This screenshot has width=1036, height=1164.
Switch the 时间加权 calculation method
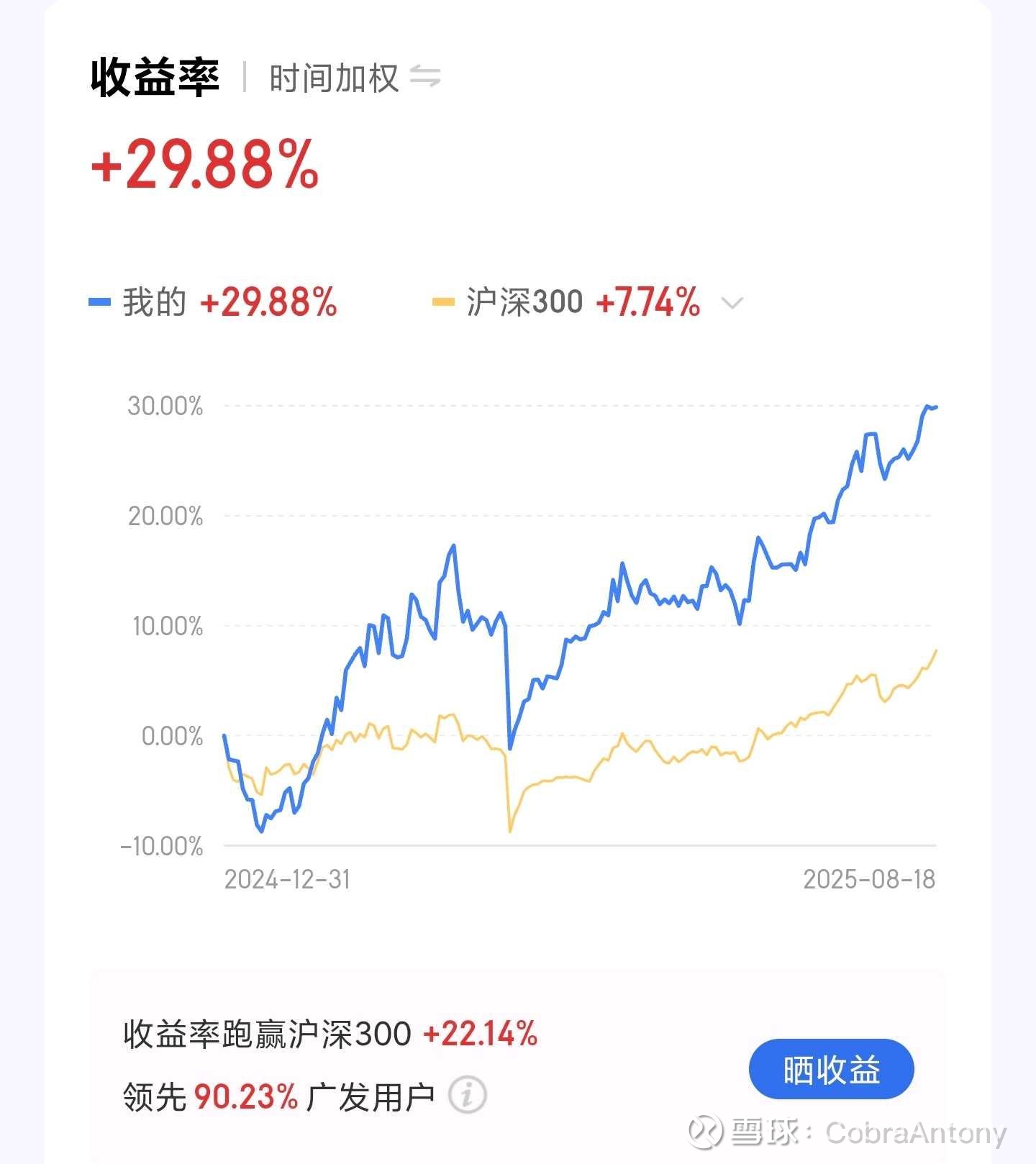point(424,76)
